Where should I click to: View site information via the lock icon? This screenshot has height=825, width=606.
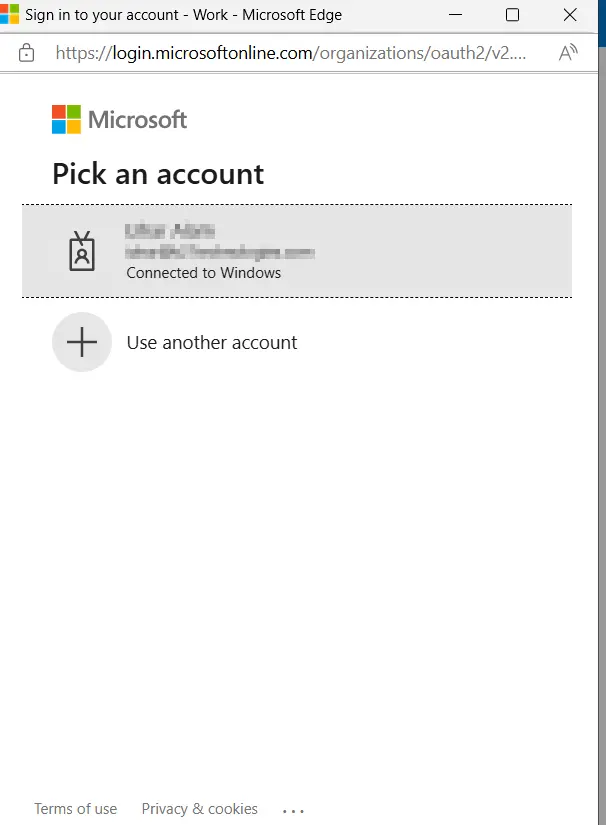pos(27,53)
